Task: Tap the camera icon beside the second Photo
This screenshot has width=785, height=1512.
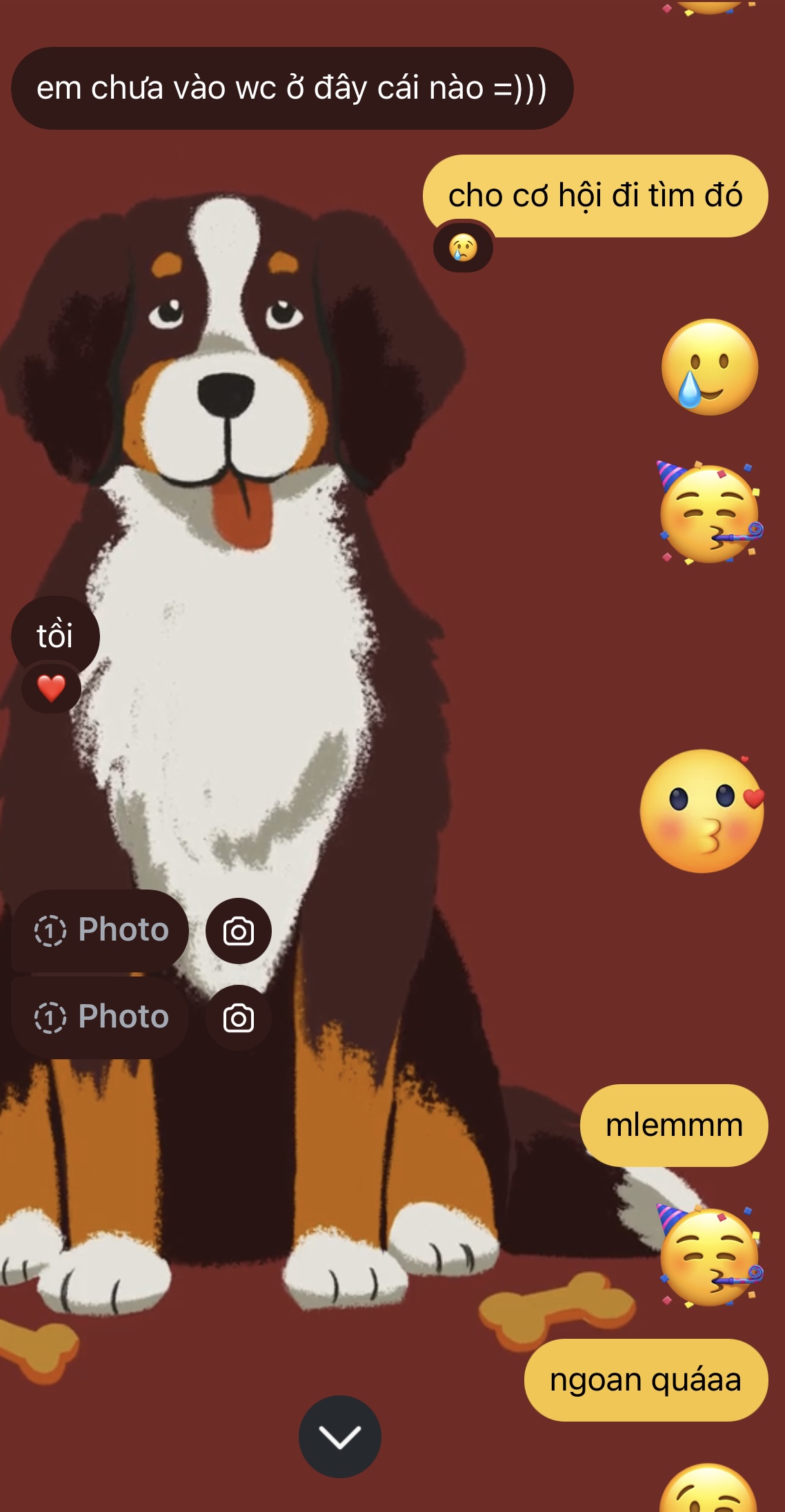Action: tap(239, 1018)
